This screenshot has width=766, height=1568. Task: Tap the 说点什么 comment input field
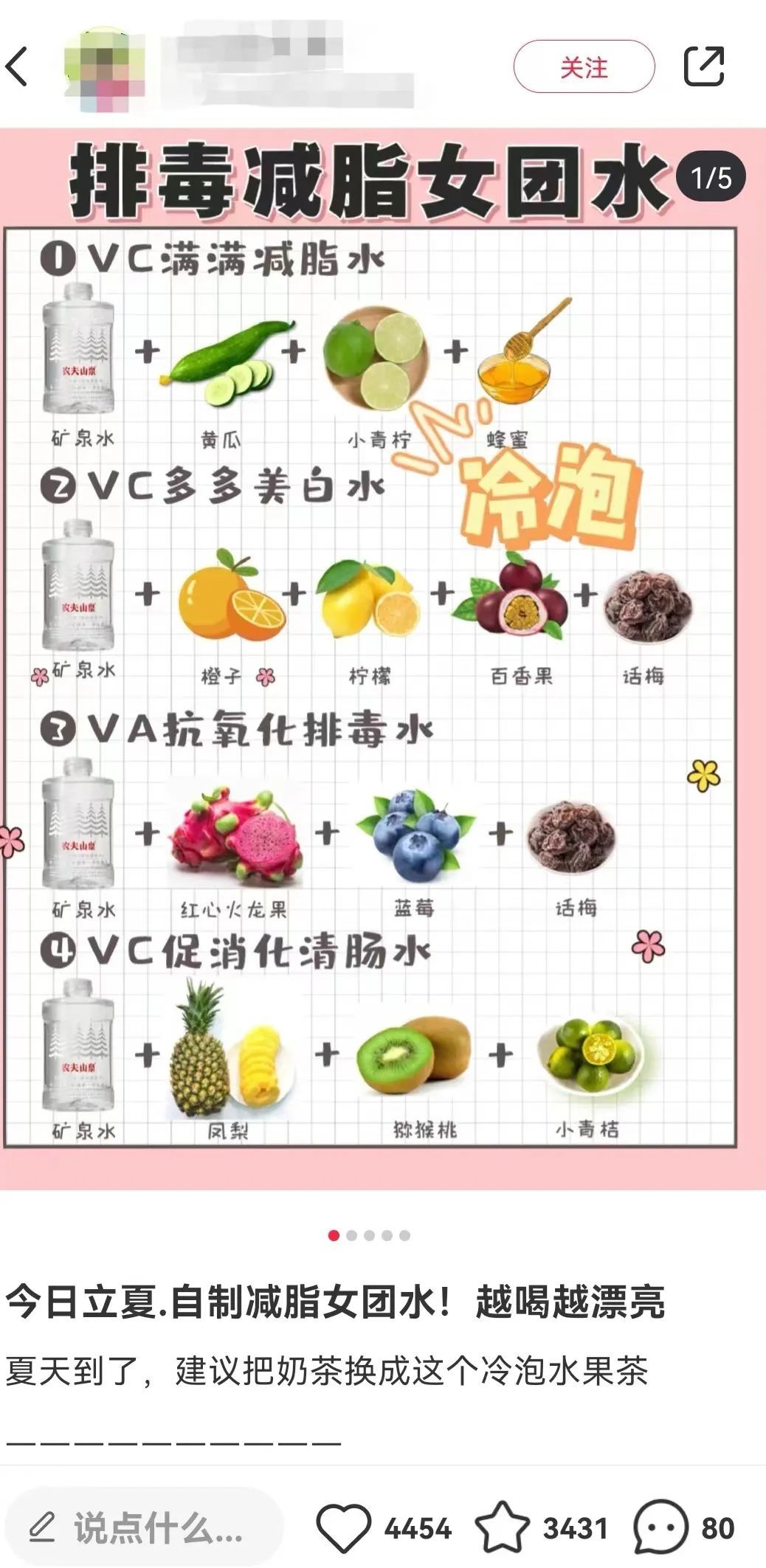tap(145, 1527)
